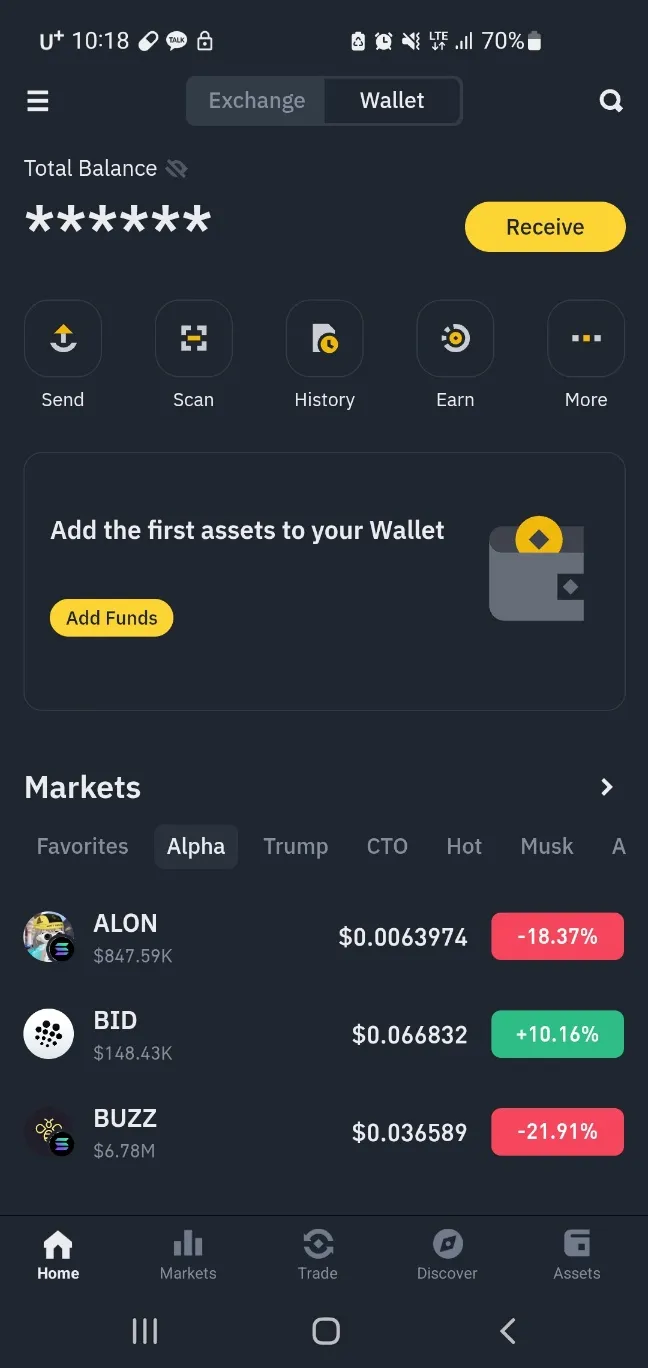The width and height of the screenshot is (648, 1368).
Task: View transaction History
Action: (x=324, y=339)
